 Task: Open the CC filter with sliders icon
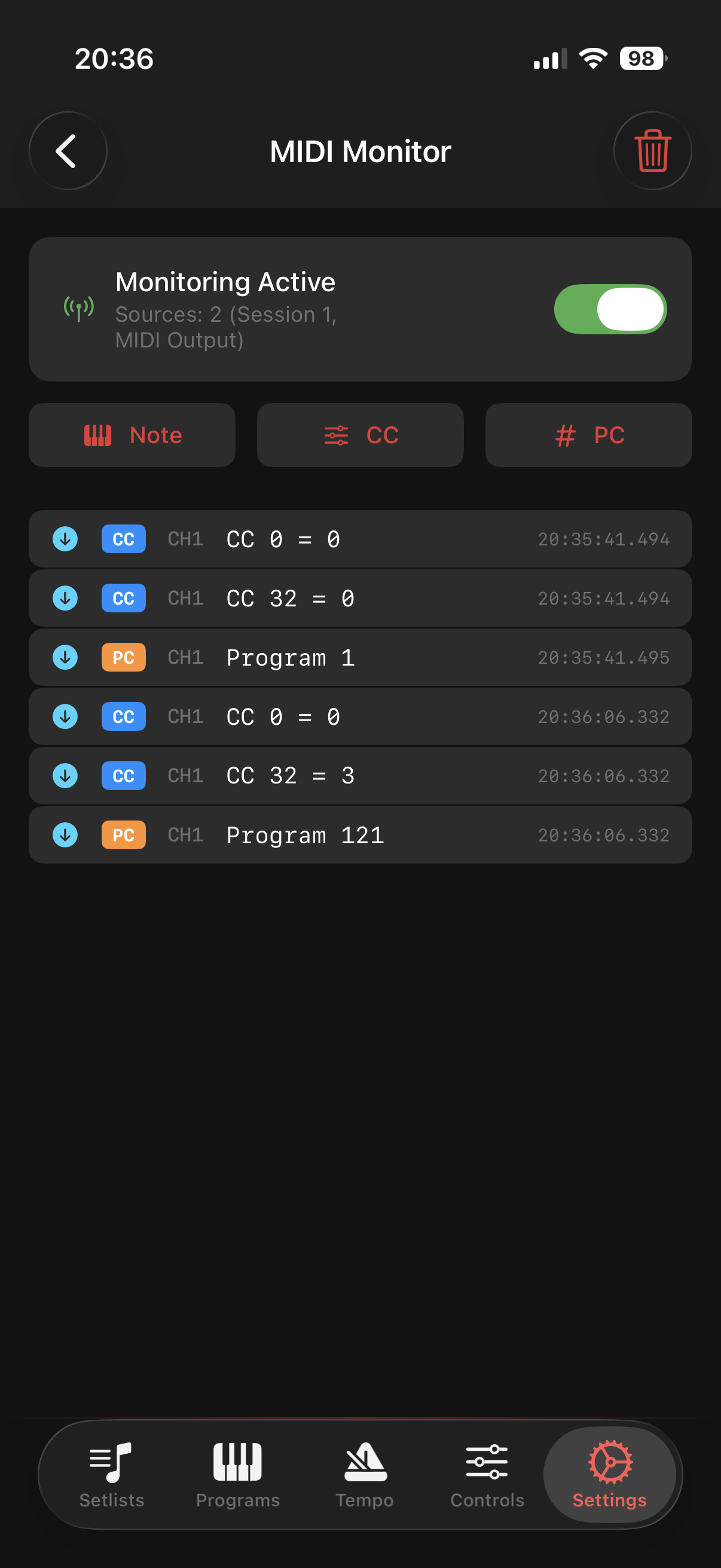[x=360, y=435]
